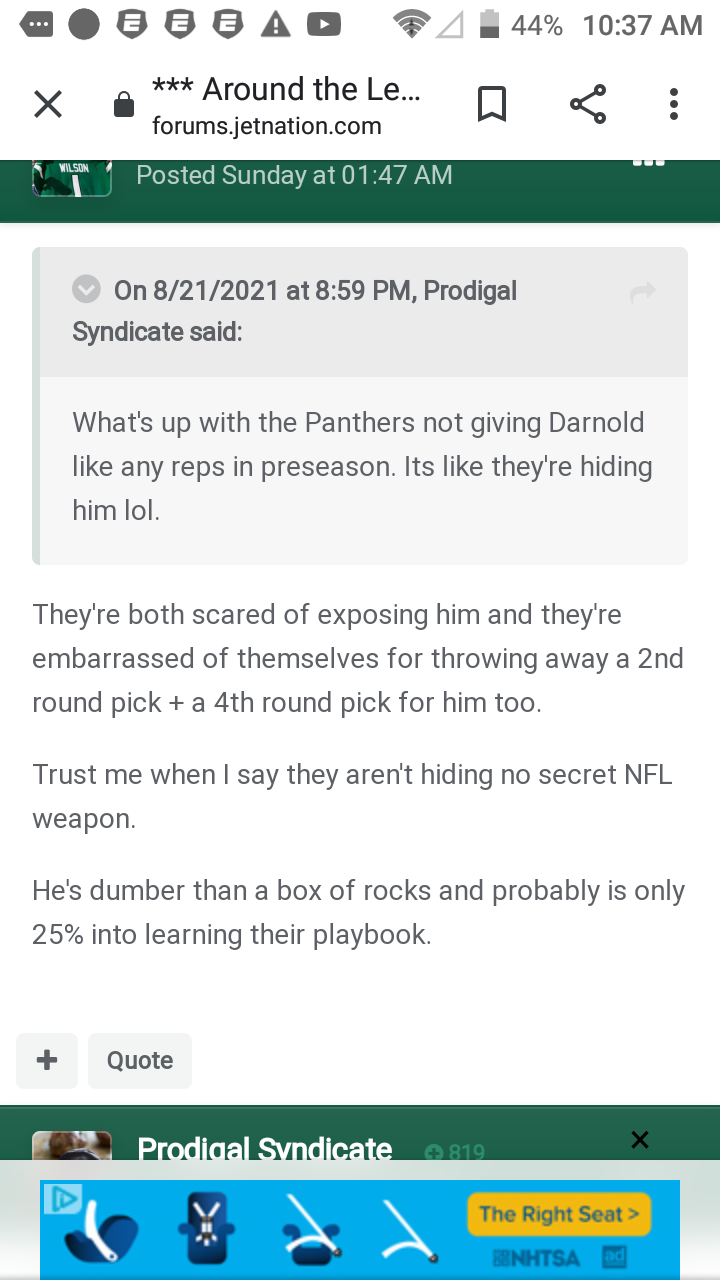Share this page link
720x1280 pixels.
(x=588, y=104)
